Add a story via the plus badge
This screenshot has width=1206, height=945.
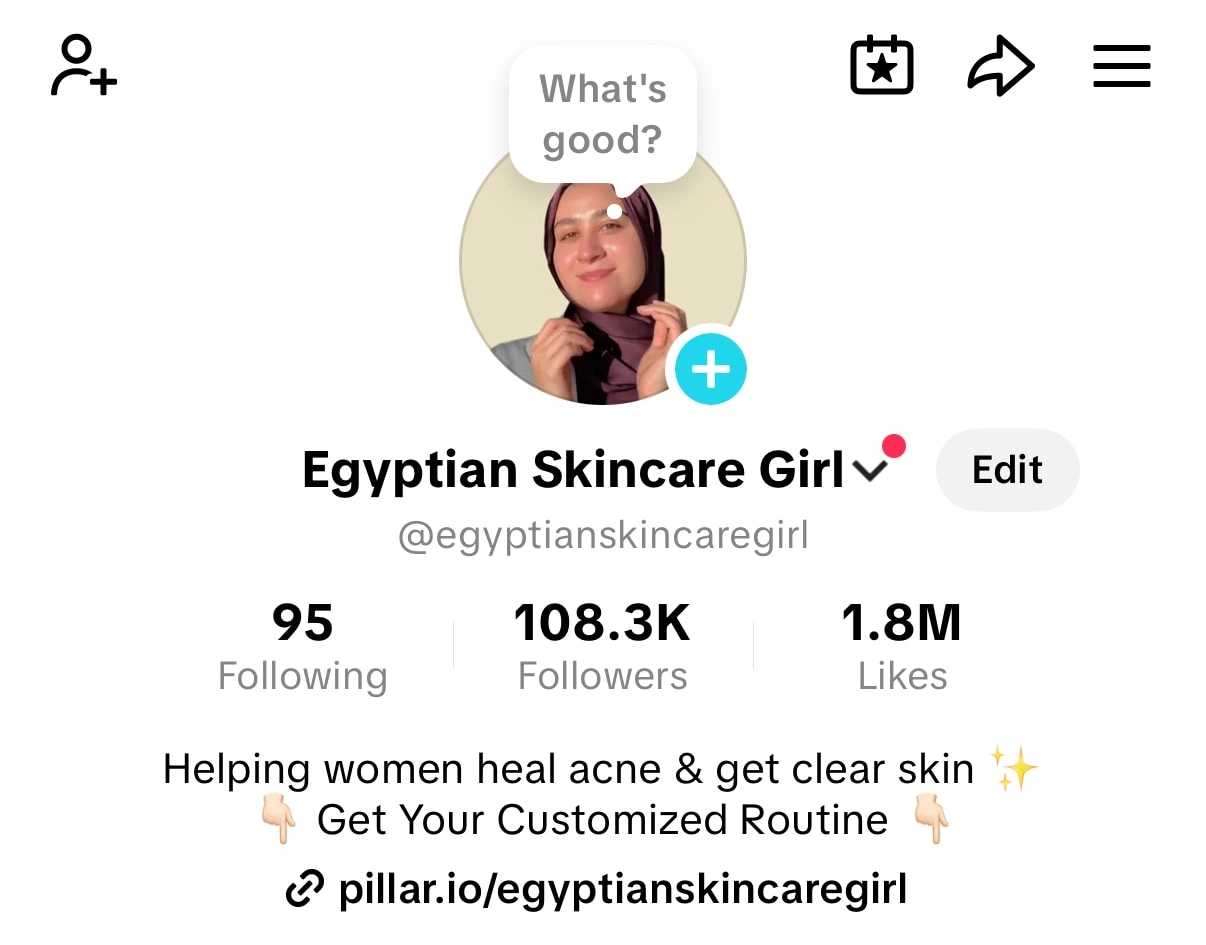(x=710, y=369)
